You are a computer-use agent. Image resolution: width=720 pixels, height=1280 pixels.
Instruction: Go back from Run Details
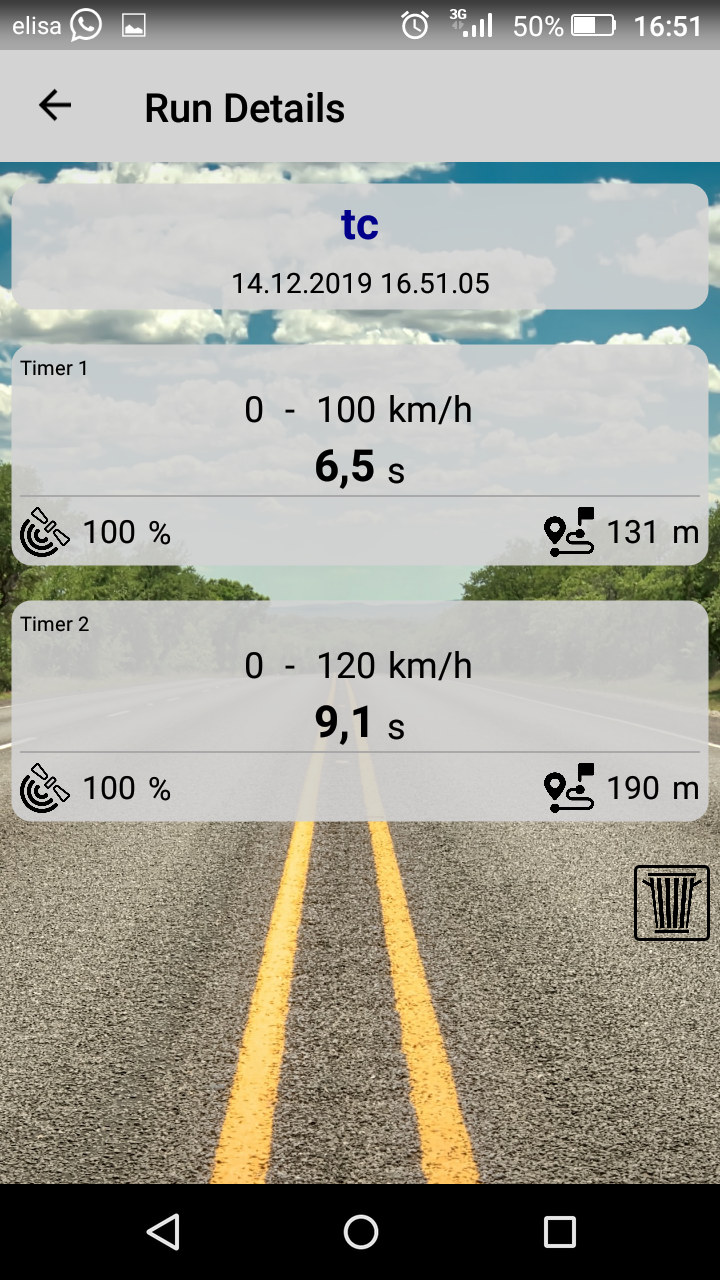tap(55, 106)
